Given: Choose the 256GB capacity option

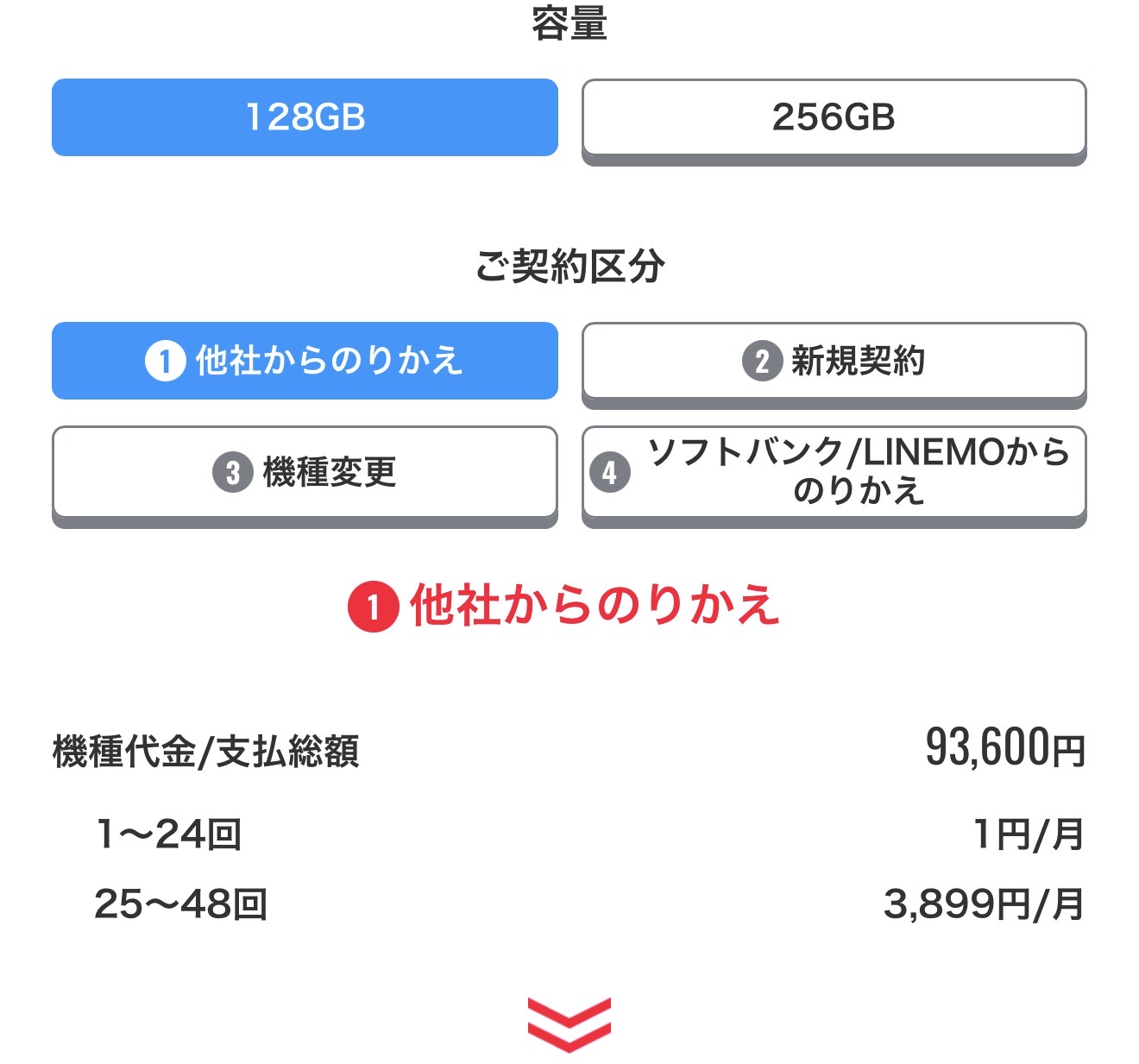Looking at the screenshot, I should (x=834, y=117).
